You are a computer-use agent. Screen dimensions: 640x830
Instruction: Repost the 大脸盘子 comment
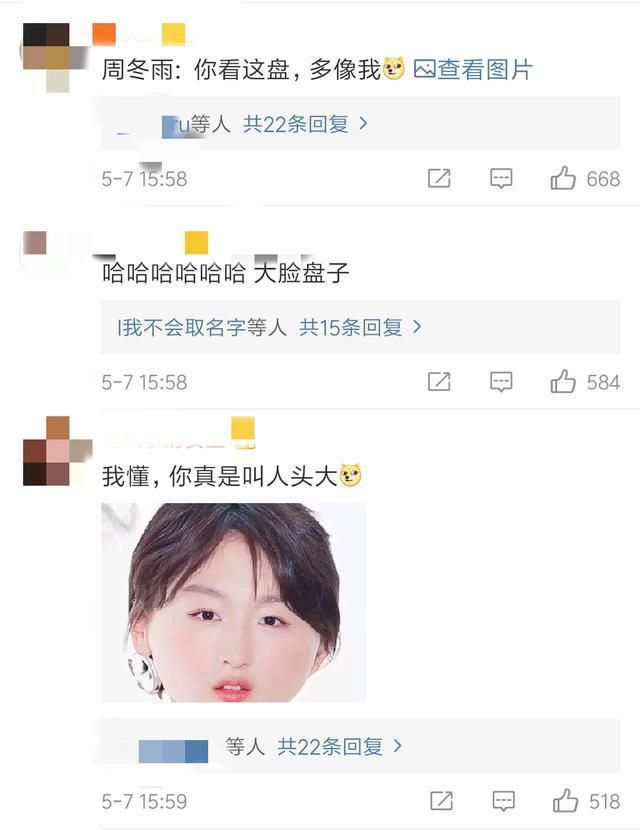point(439,381)
